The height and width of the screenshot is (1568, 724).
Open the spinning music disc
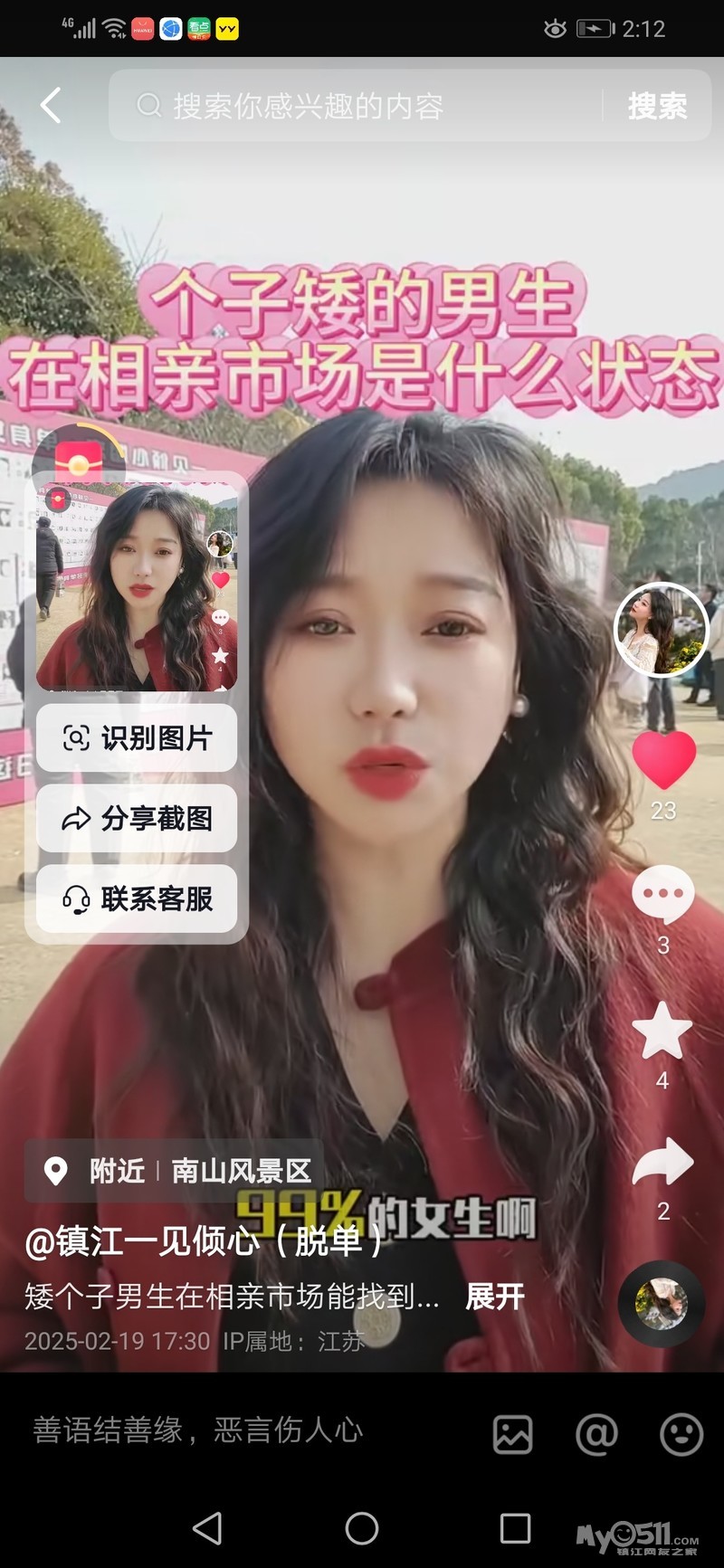(662, 1304)
